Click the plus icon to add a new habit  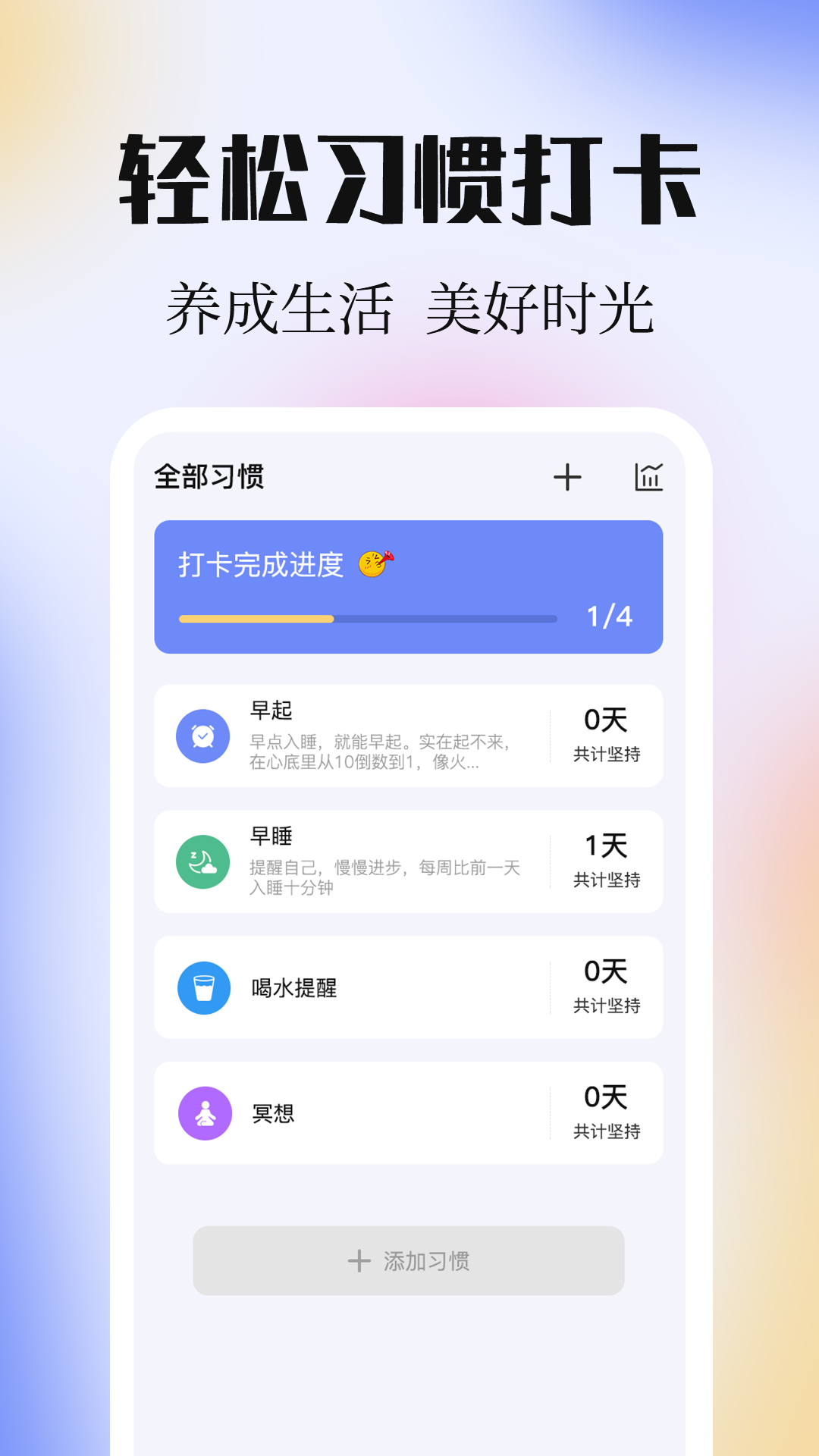coord(567,476)
